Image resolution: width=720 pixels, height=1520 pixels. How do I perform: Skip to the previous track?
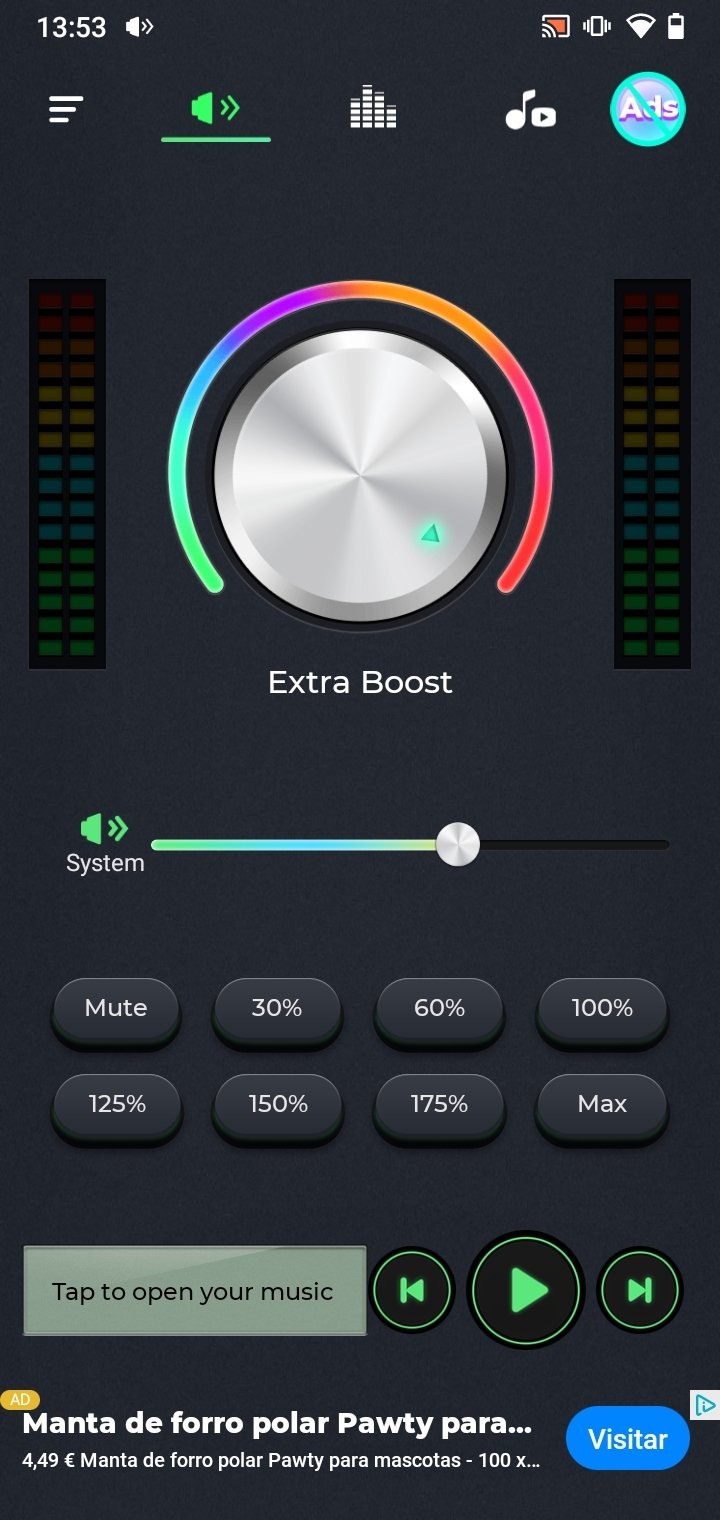click(x=412, y=1291)
